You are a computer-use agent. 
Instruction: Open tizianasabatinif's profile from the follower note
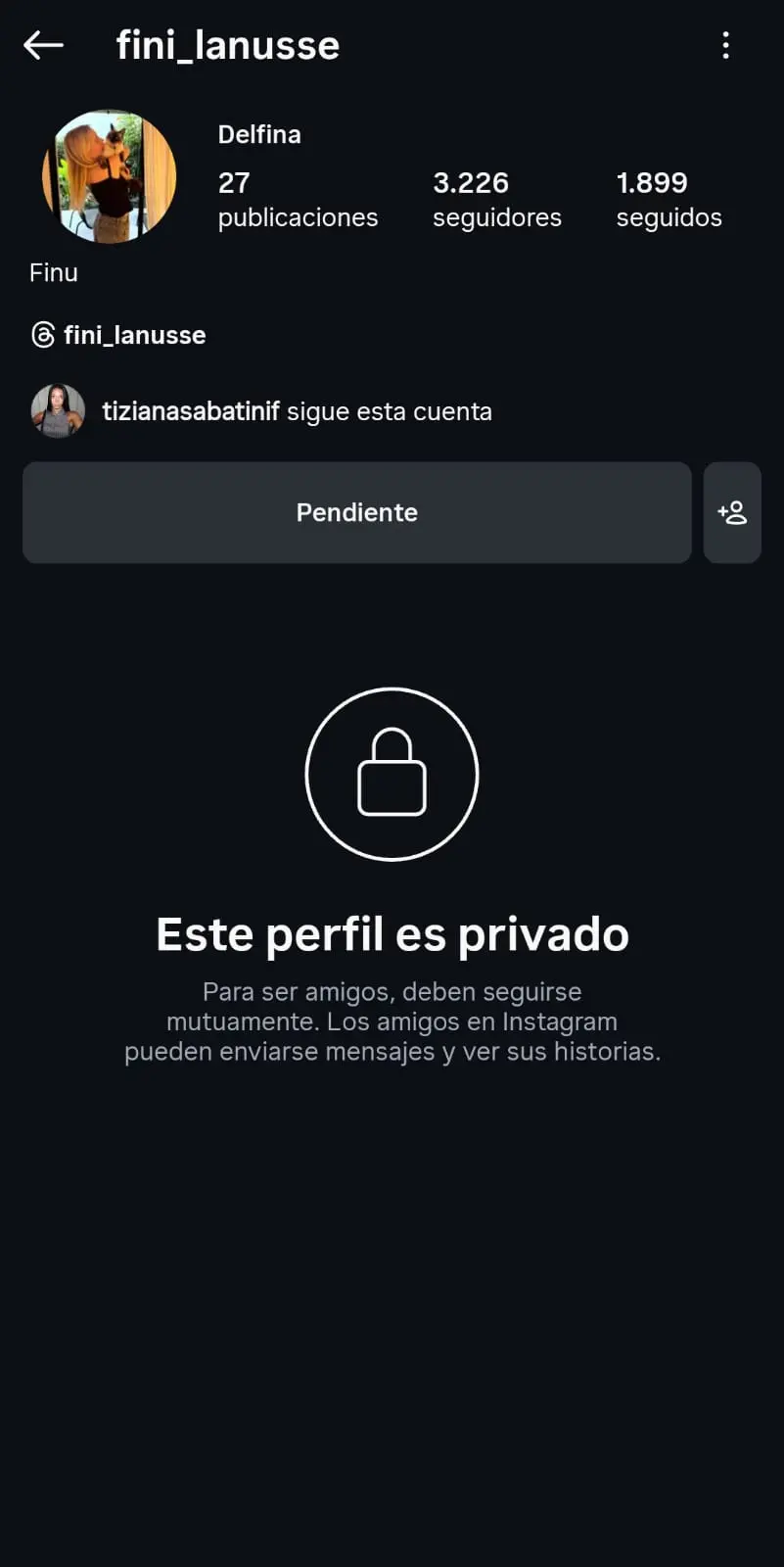[191, 410]
